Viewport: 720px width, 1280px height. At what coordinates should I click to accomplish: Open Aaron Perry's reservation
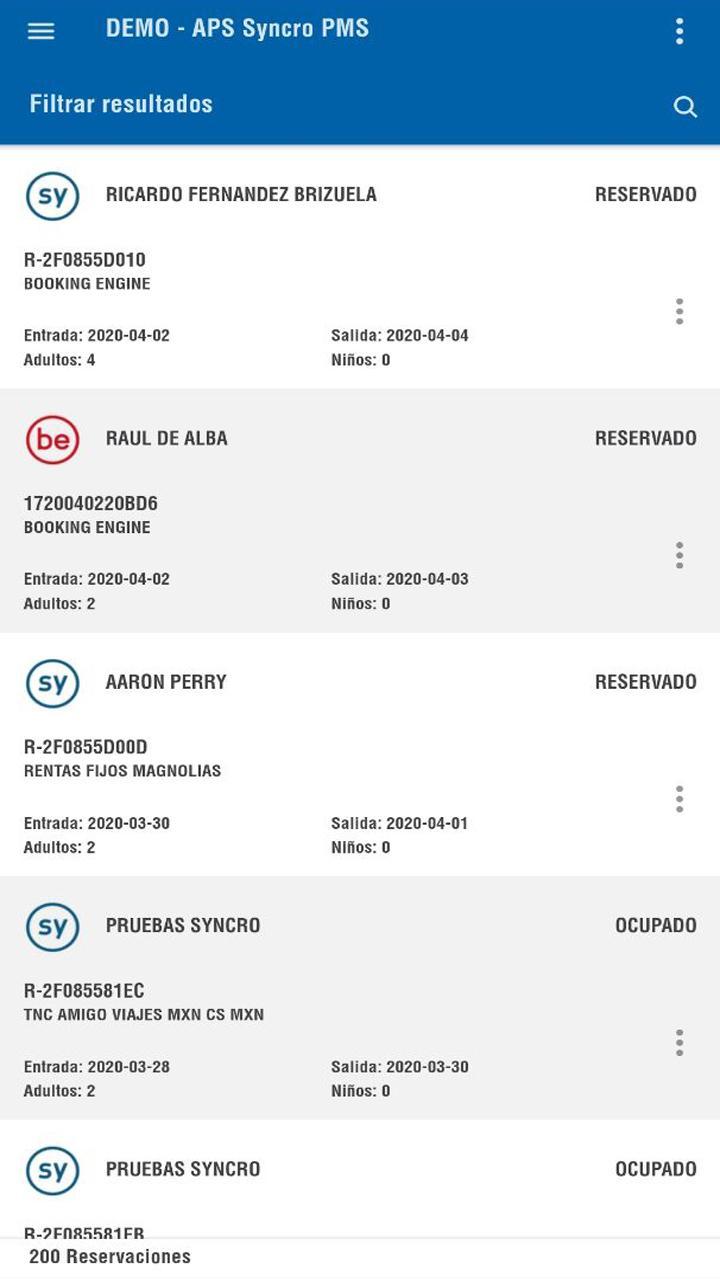tap(360, 754)
